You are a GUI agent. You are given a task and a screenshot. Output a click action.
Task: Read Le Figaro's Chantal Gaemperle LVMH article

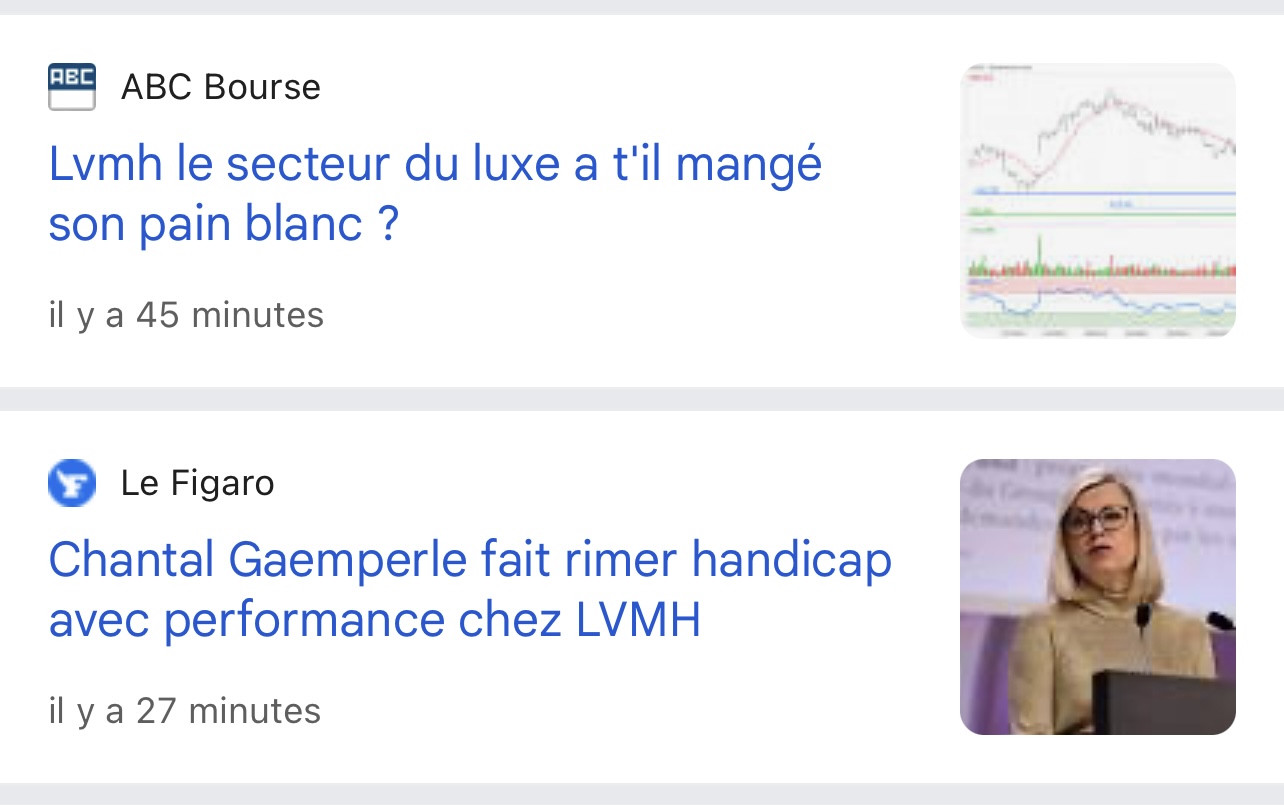click(x=470, y=590)
